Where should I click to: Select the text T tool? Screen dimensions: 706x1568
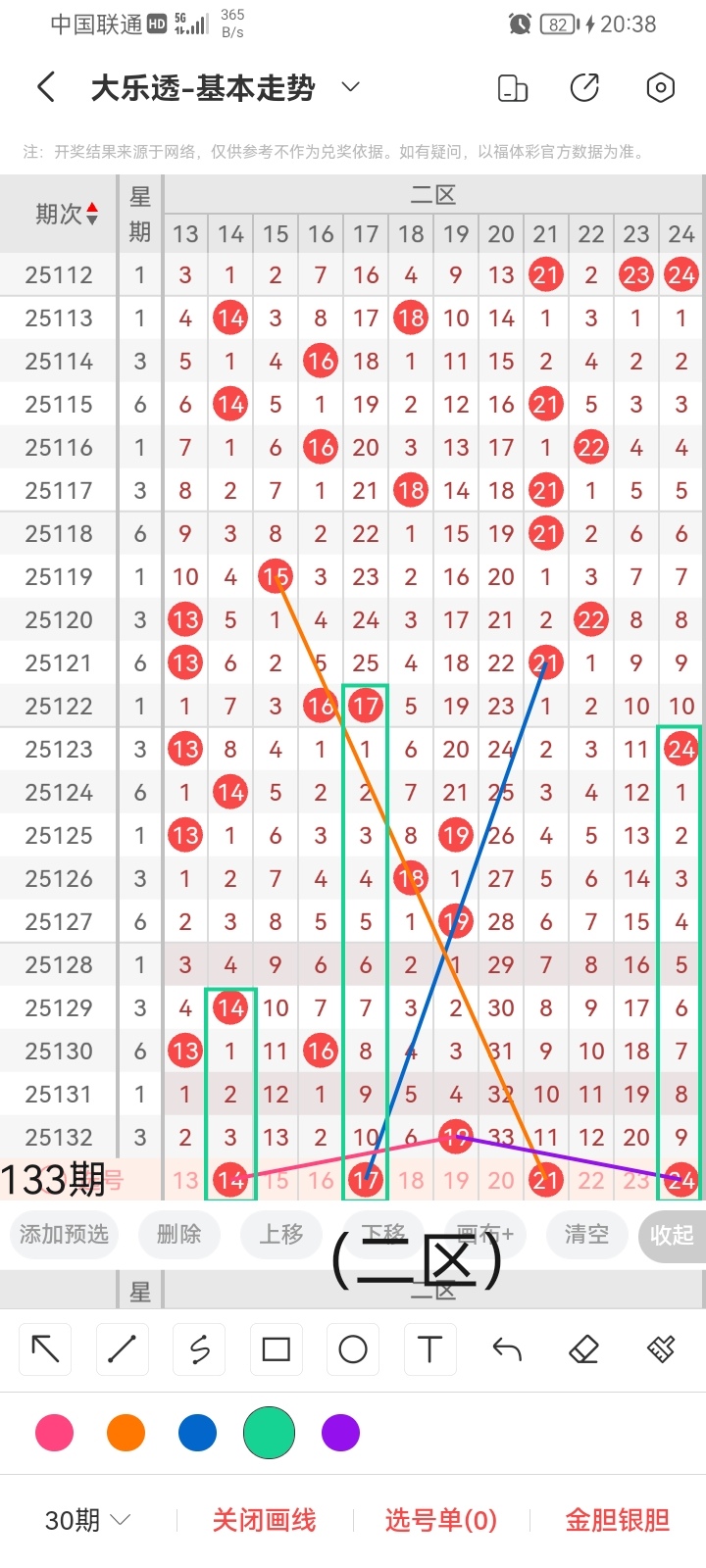point(429,1349)
